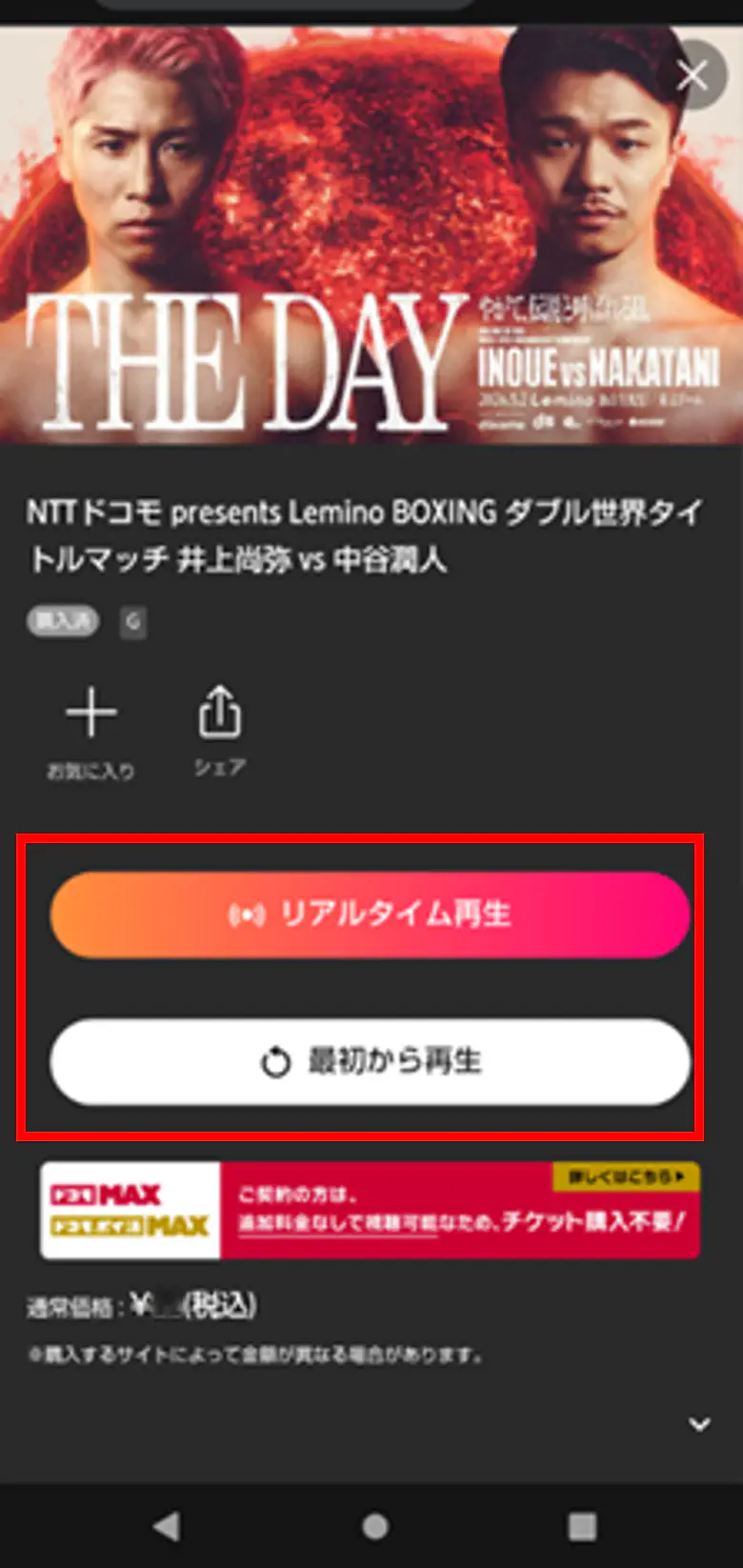Image resolution: width=743 pixels, height=1568 pixels.
Task: Go back with system back button
Action: click(x=167, y=1526)
